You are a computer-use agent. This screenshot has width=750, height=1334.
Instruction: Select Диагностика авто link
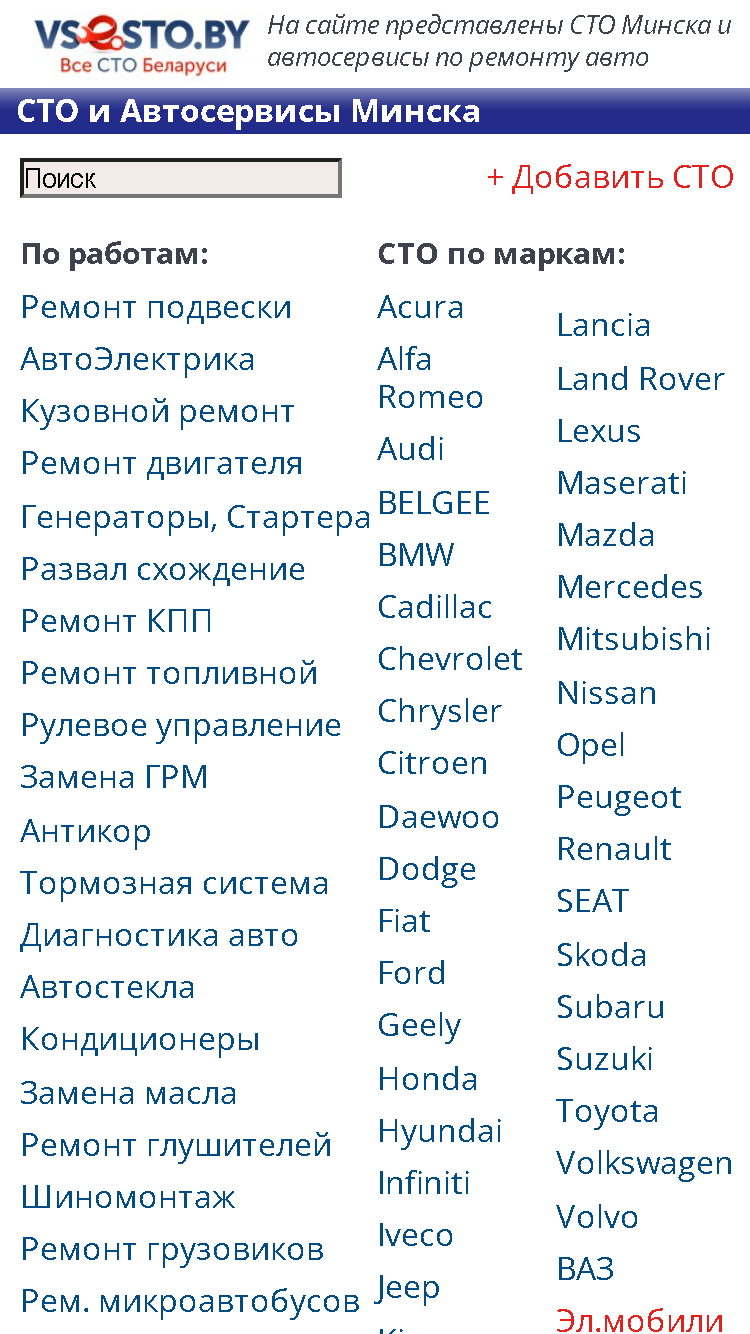[x=160, y=935]
